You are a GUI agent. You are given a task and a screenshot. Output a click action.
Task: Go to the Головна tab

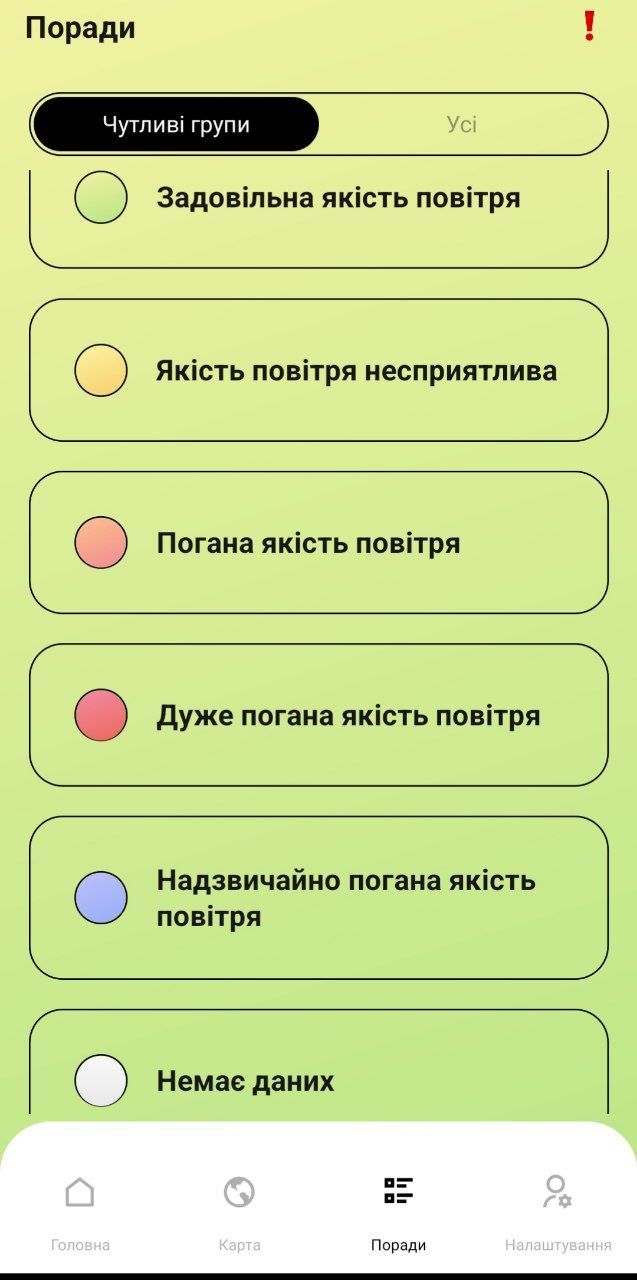click(80, 1212)
